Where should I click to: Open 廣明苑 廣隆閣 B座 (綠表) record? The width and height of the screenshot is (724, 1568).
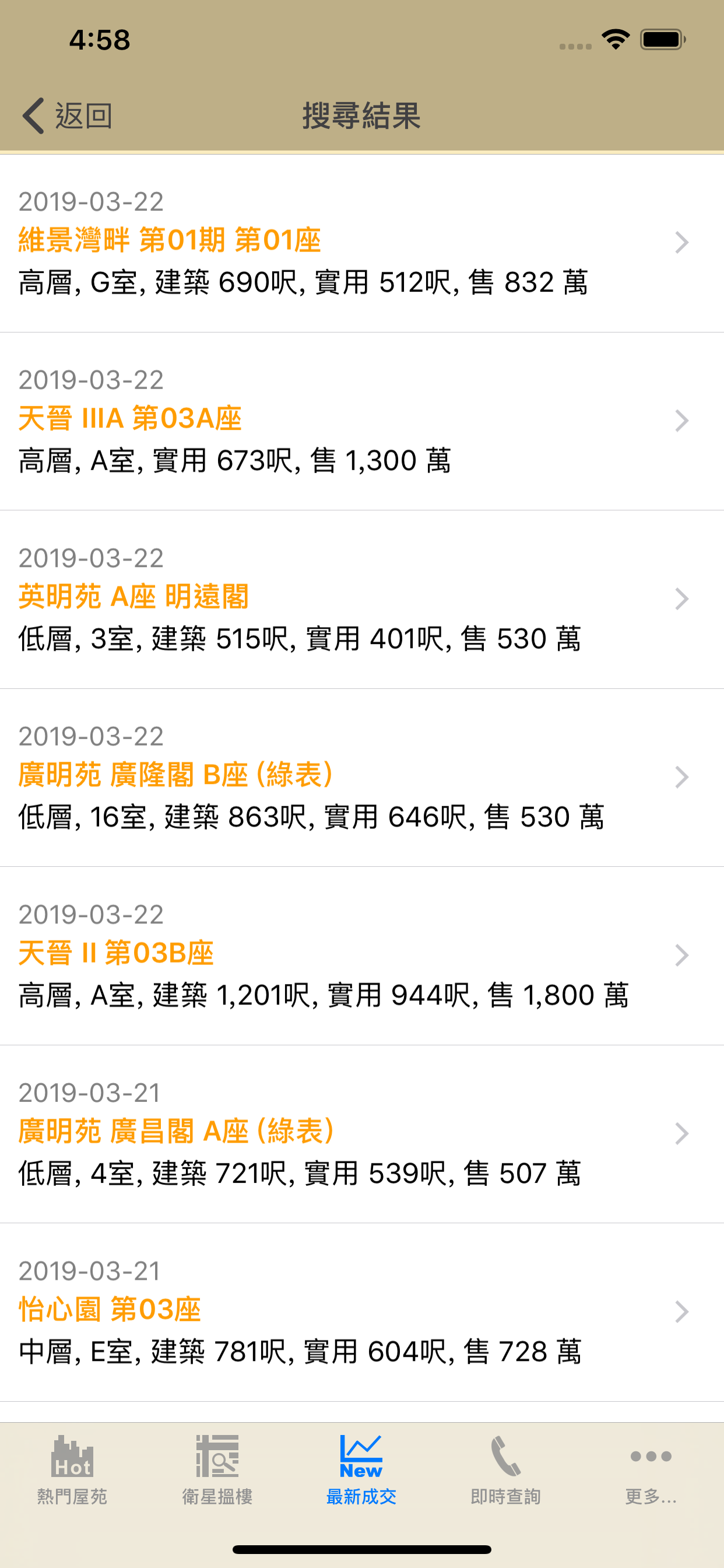(362, 778)
